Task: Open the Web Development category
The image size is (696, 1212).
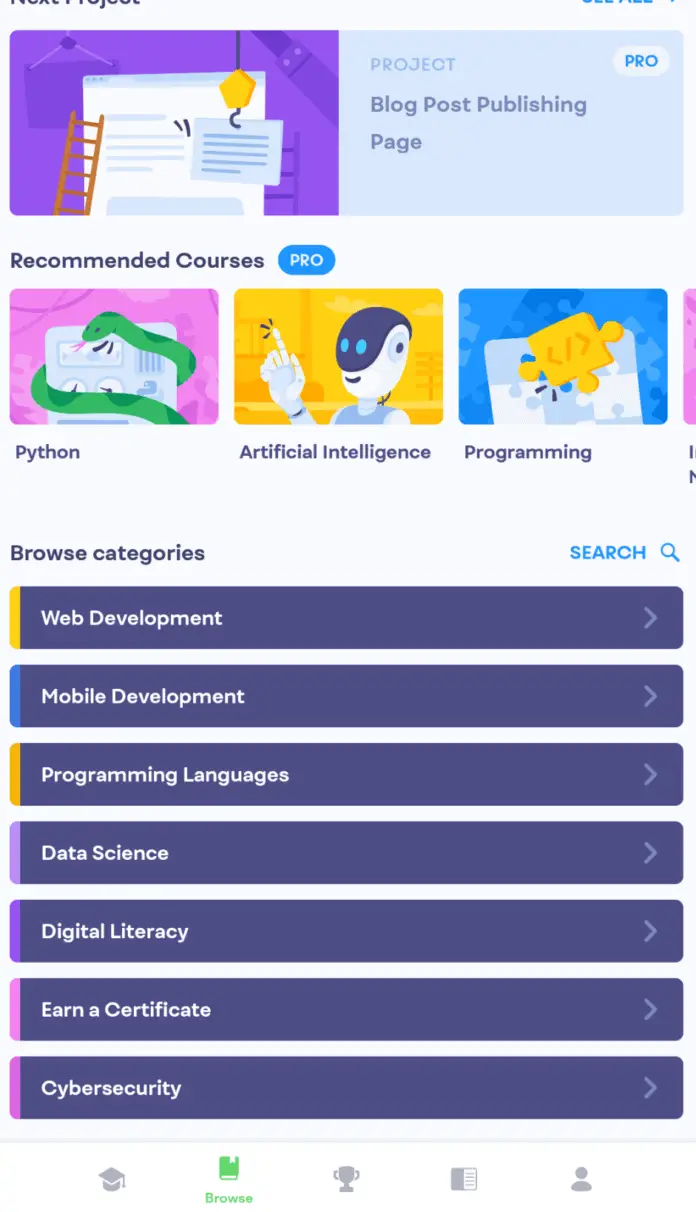Action: (x=346, y=618)
